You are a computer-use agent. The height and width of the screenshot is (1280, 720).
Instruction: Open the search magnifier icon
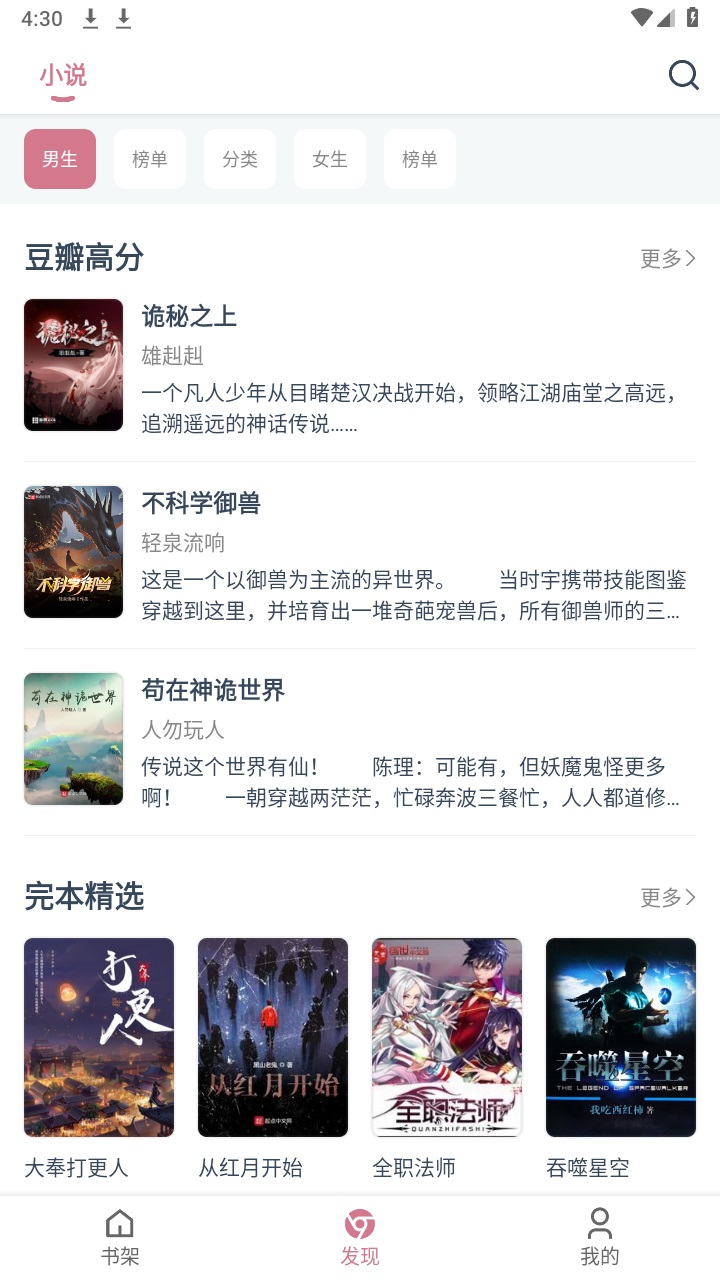coord(683,75)
